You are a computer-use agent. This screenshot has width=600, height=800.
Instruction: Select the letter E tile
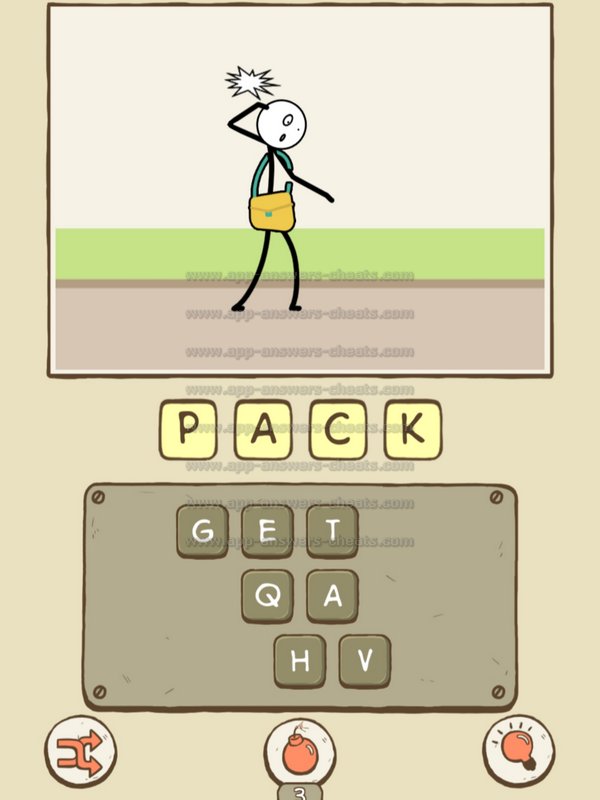click(267, 531)
